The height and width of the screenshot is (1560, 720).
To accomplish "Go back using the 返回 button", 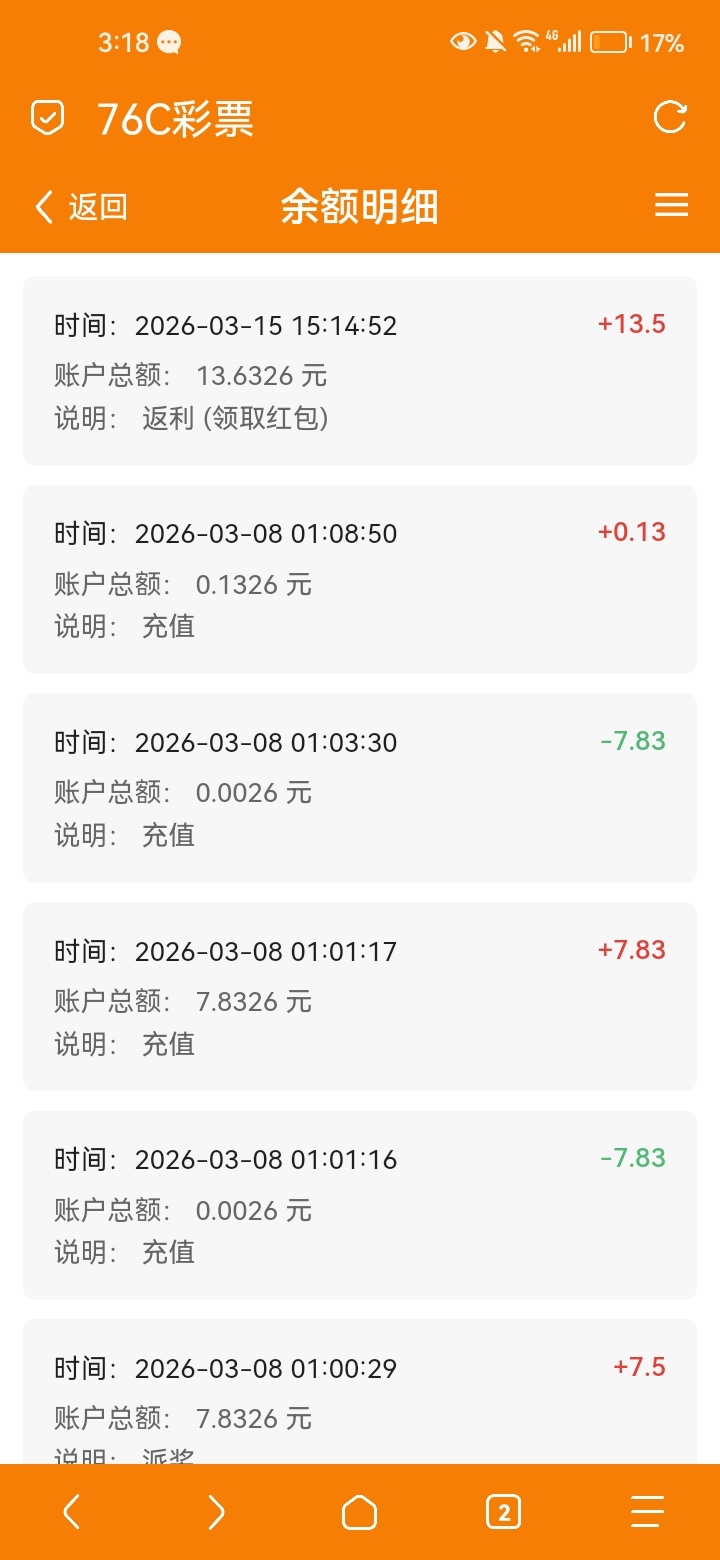I will coord(81,207).
